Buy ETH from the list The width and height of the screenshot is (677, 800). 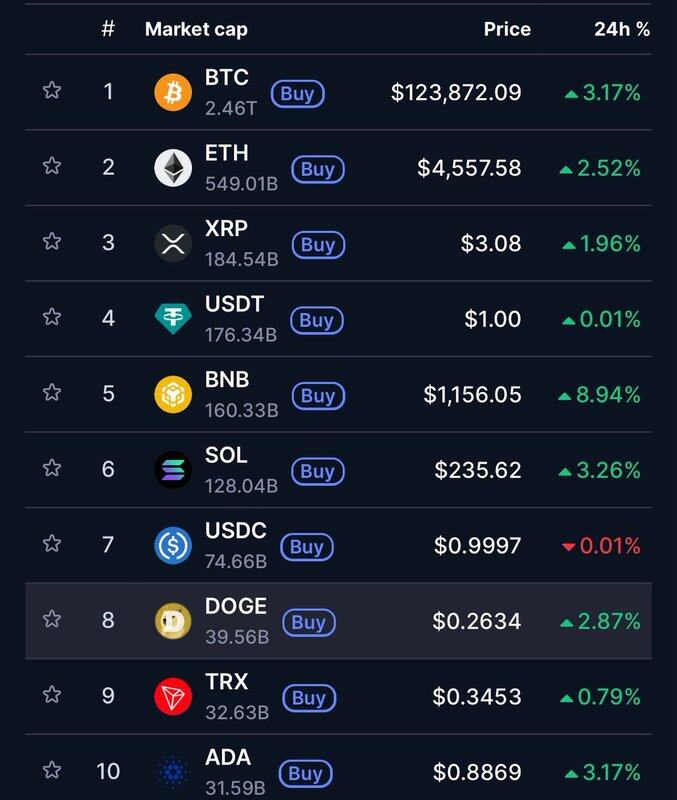(317, 169)
